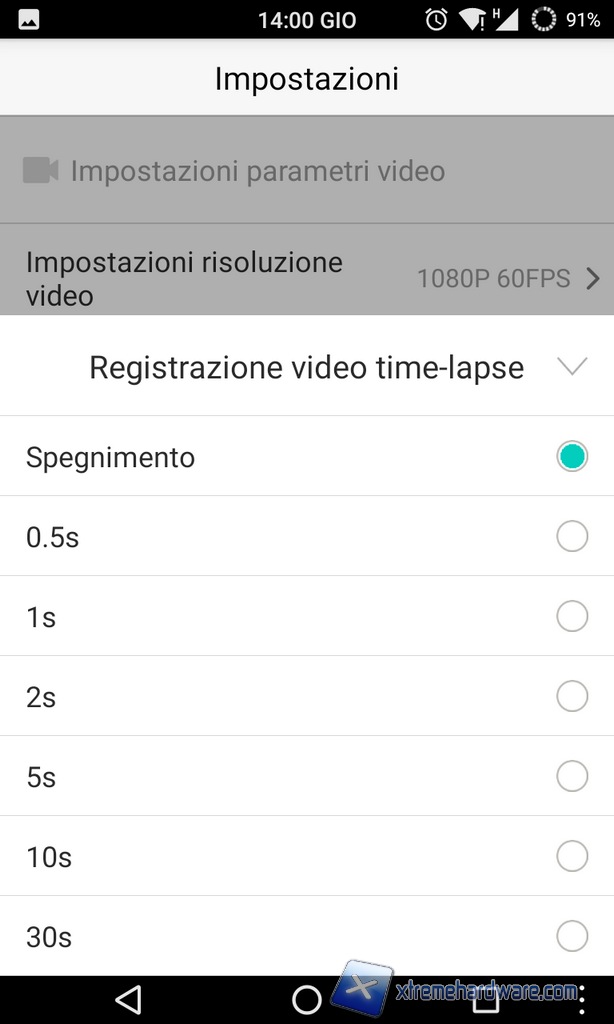The width and height of the screenshot is (614, 1024).
Task: Select the 1s interval
Action: coord(571,617)
